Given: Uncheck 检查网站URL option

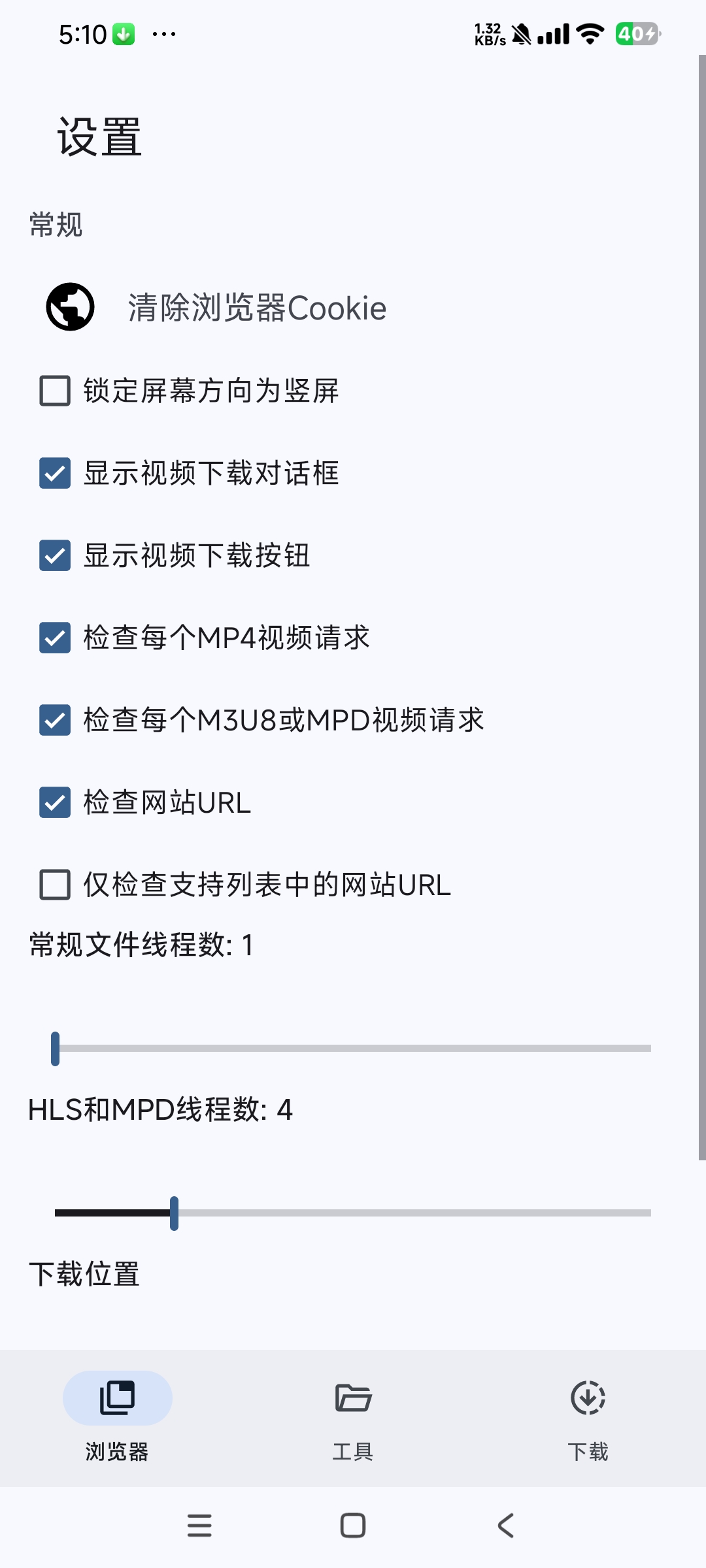Looking at the screenshot, I should coord(55,802).
